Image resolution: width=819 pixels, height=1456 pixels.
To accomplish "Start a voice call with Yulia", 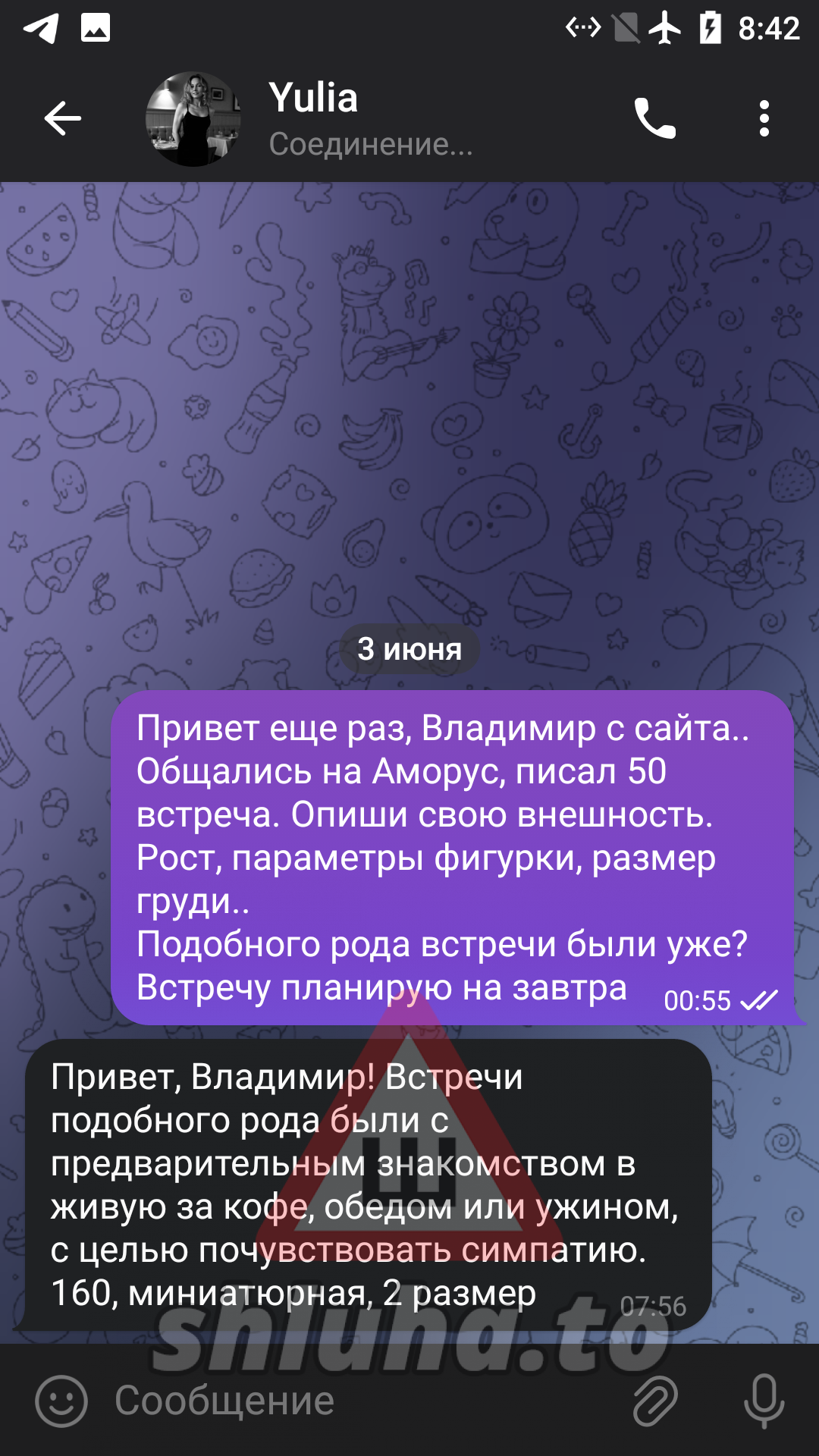I will pos(655,119).
